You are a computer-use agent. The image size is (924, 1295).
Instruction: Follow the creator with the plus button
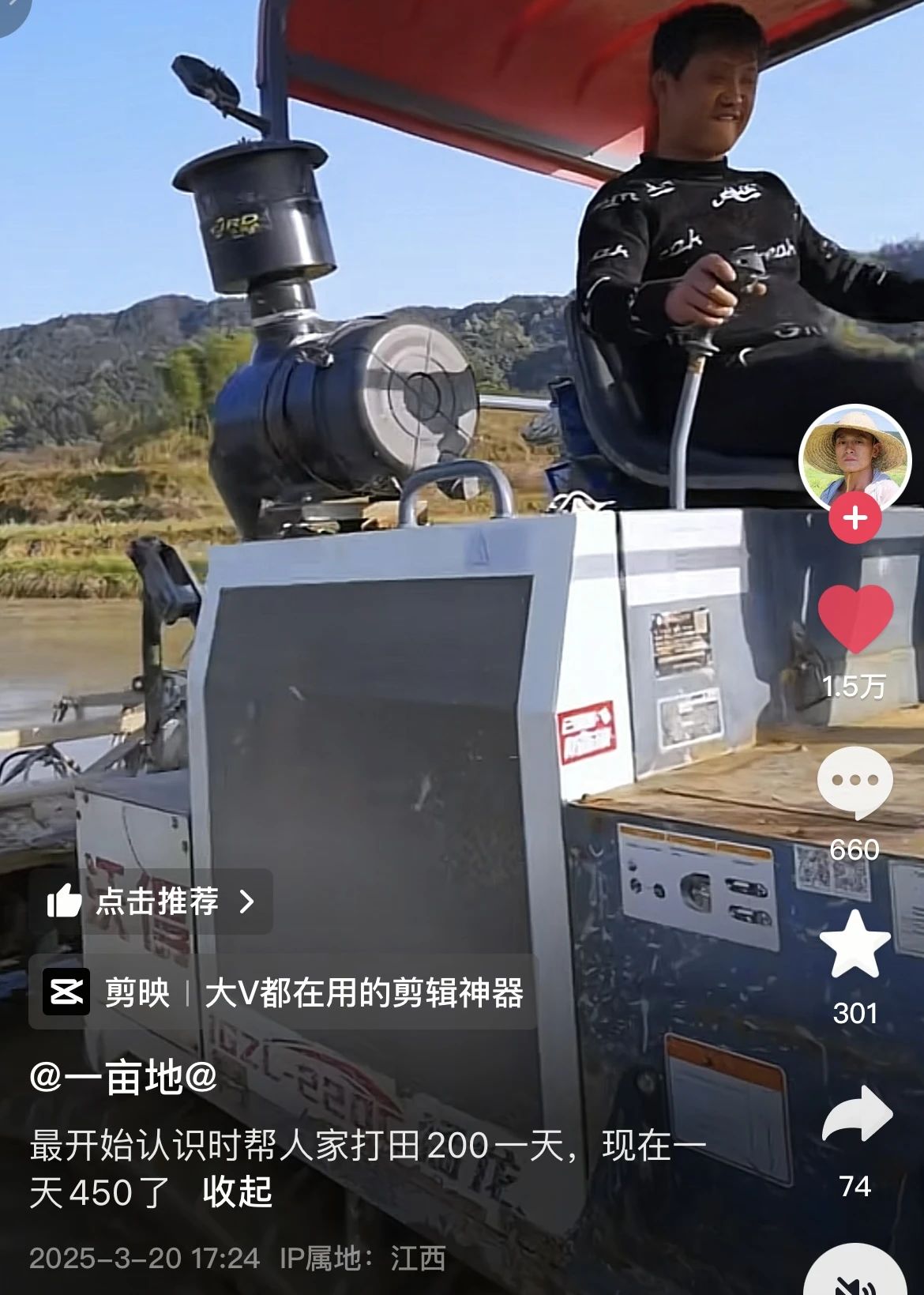click(855, 518)
